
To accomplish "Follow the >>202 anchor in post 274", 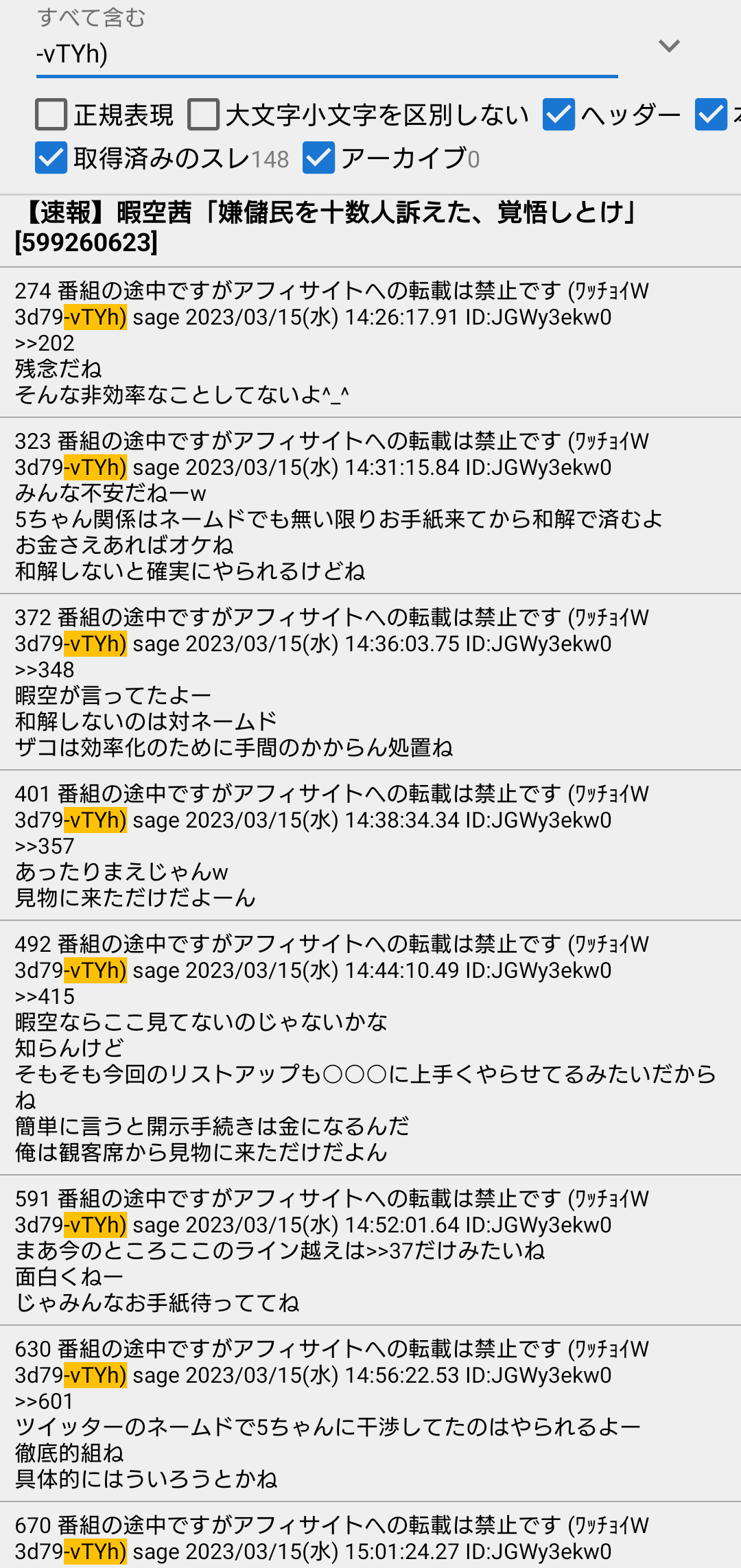I will click(45, 343).
